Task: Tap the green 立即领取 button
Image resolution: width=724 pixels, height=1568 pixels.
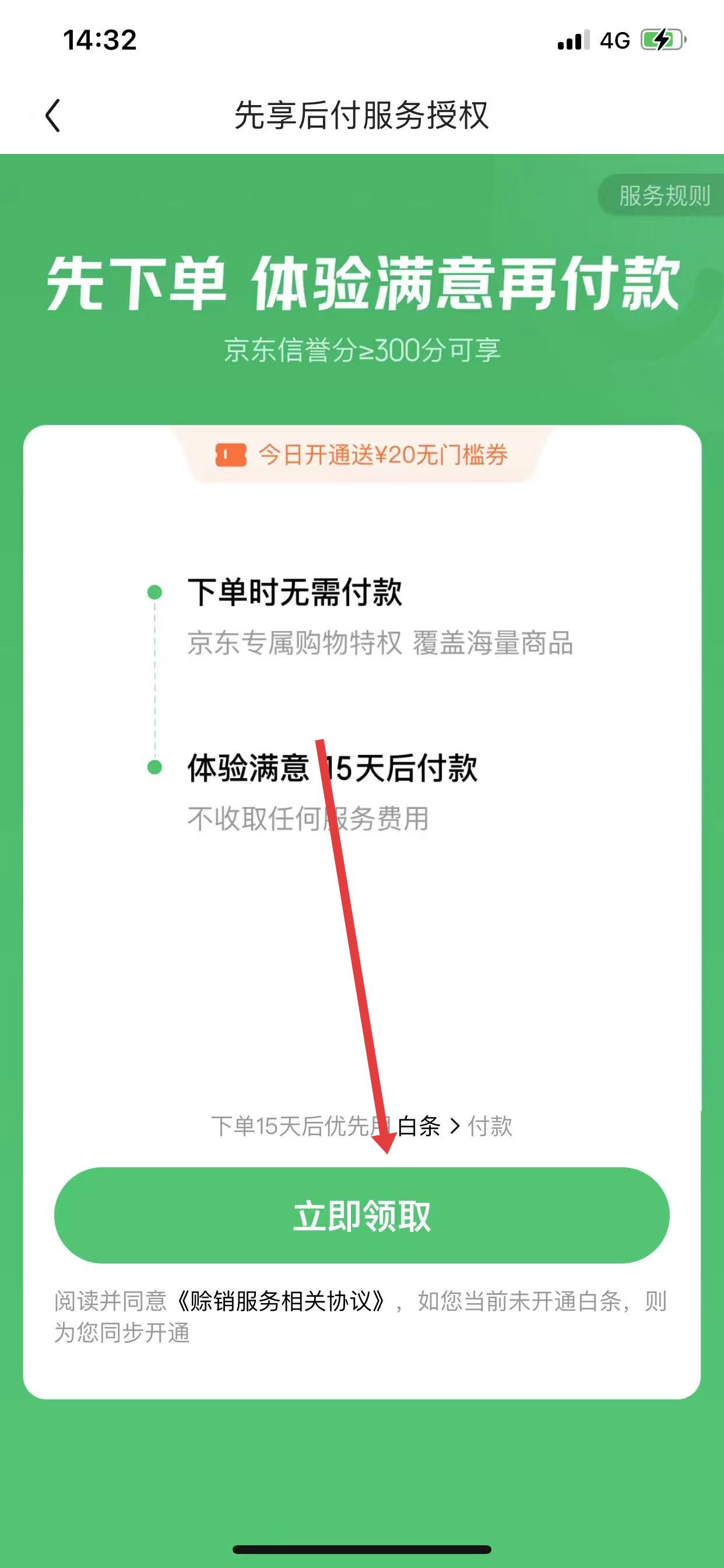Action: [x=361, y=1216]
